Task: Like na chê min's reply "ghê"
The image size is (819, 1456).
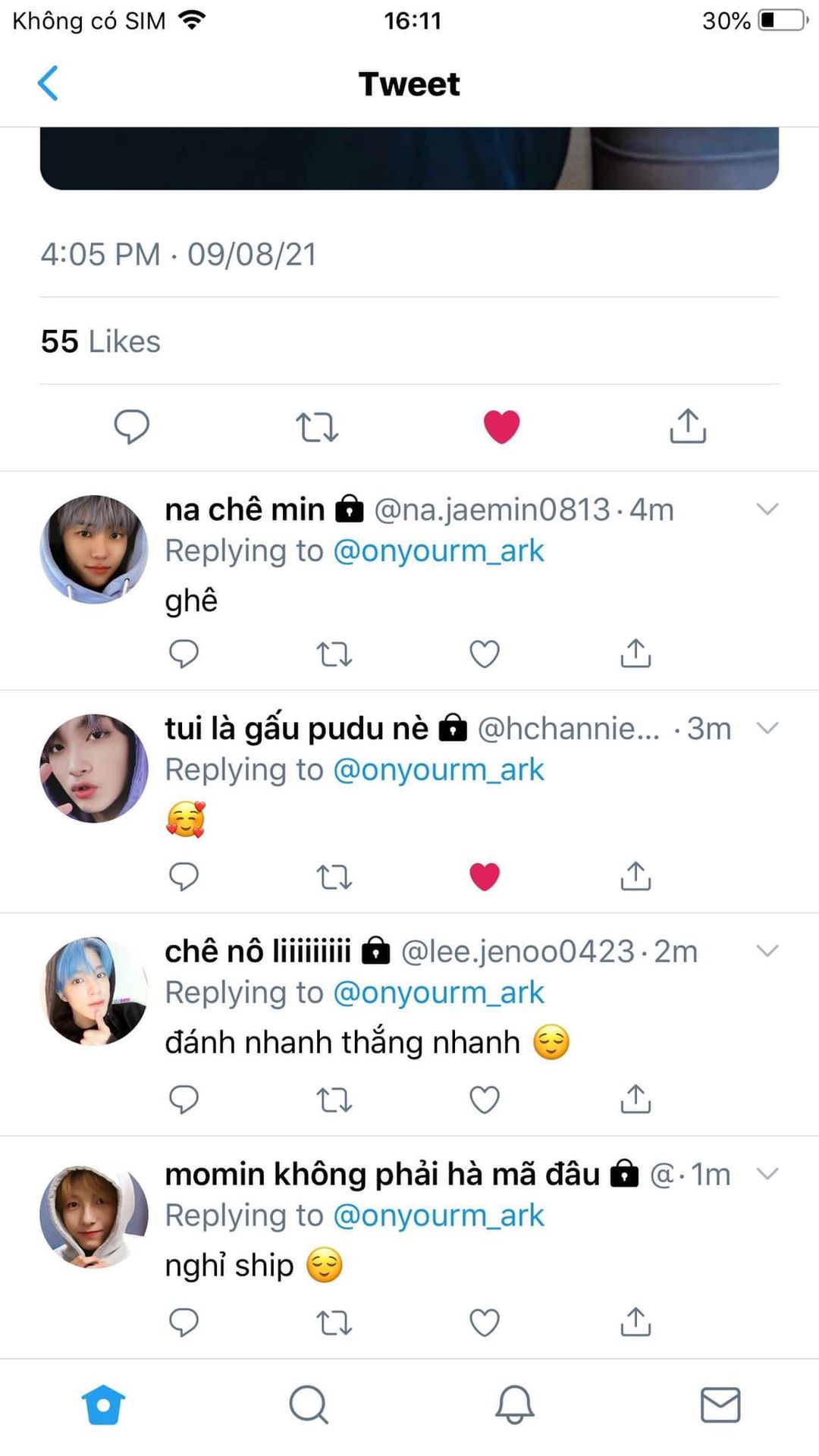Action: [484, 654]
